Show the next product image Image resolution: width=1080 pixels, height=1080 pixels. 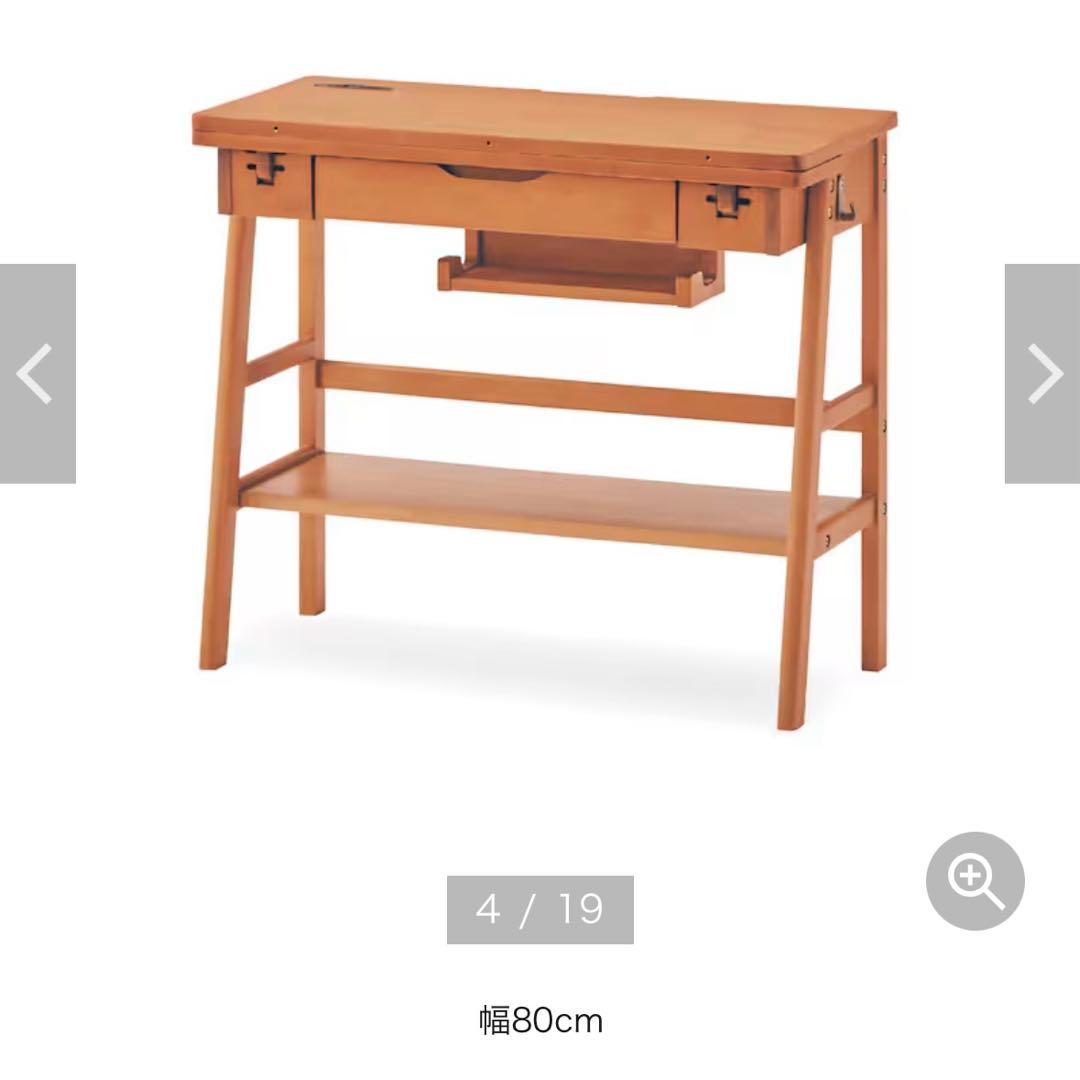[x=1042, y=374]
